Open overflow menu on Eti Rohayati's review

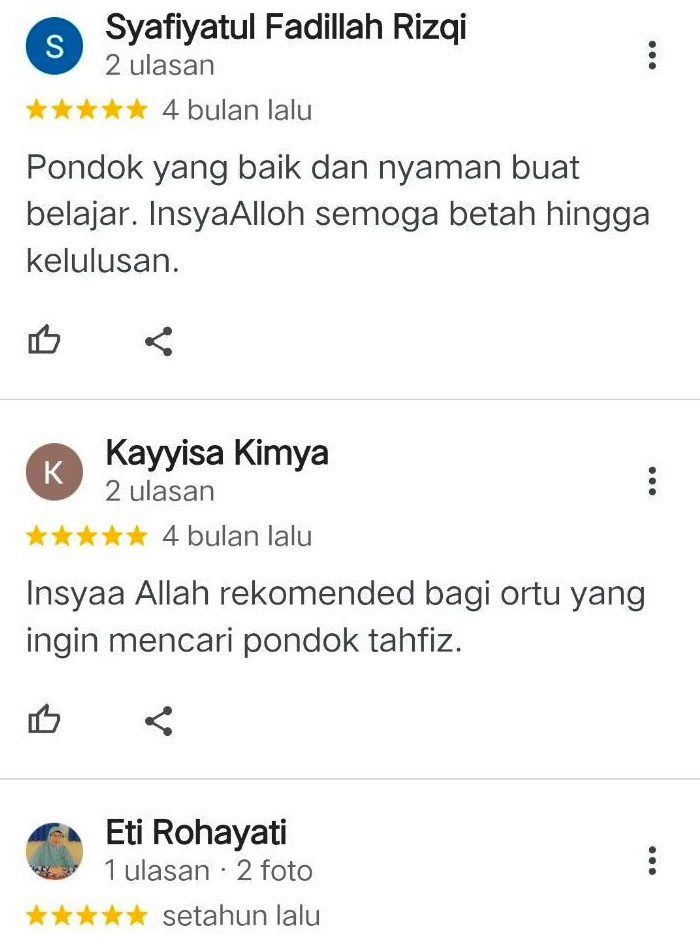(x=652, y=860)
